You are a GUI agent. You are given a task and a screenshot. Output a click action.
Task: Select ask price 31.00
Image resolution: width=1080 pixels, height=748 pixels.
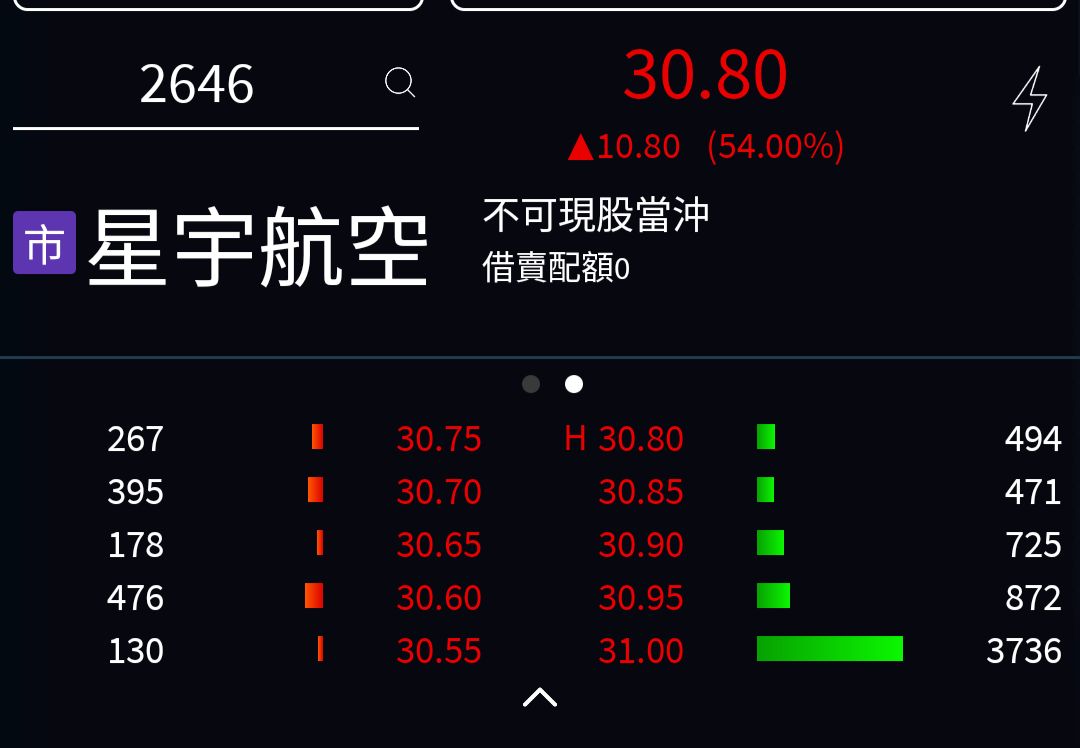click(641, 651)
